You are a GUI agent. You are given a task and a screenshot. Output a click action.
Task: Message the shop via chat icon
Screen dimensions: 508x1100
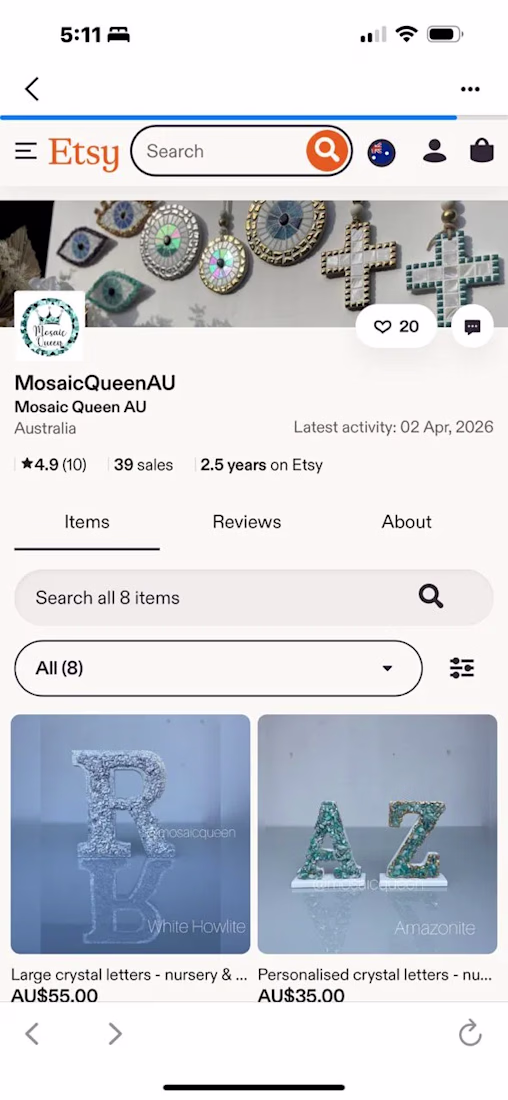pos(473,326)
